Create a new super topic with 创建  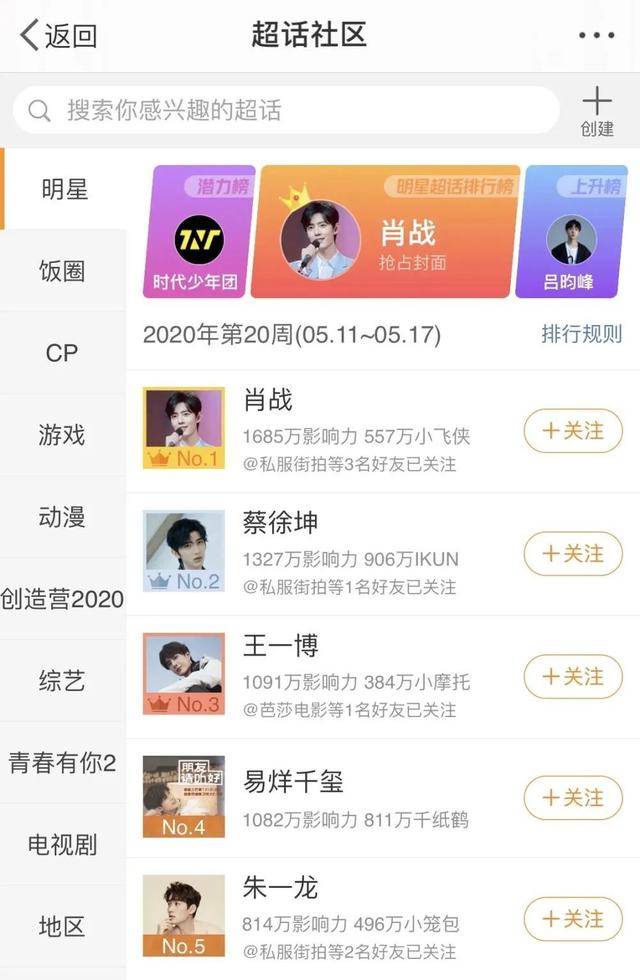(x=597, y=110)
